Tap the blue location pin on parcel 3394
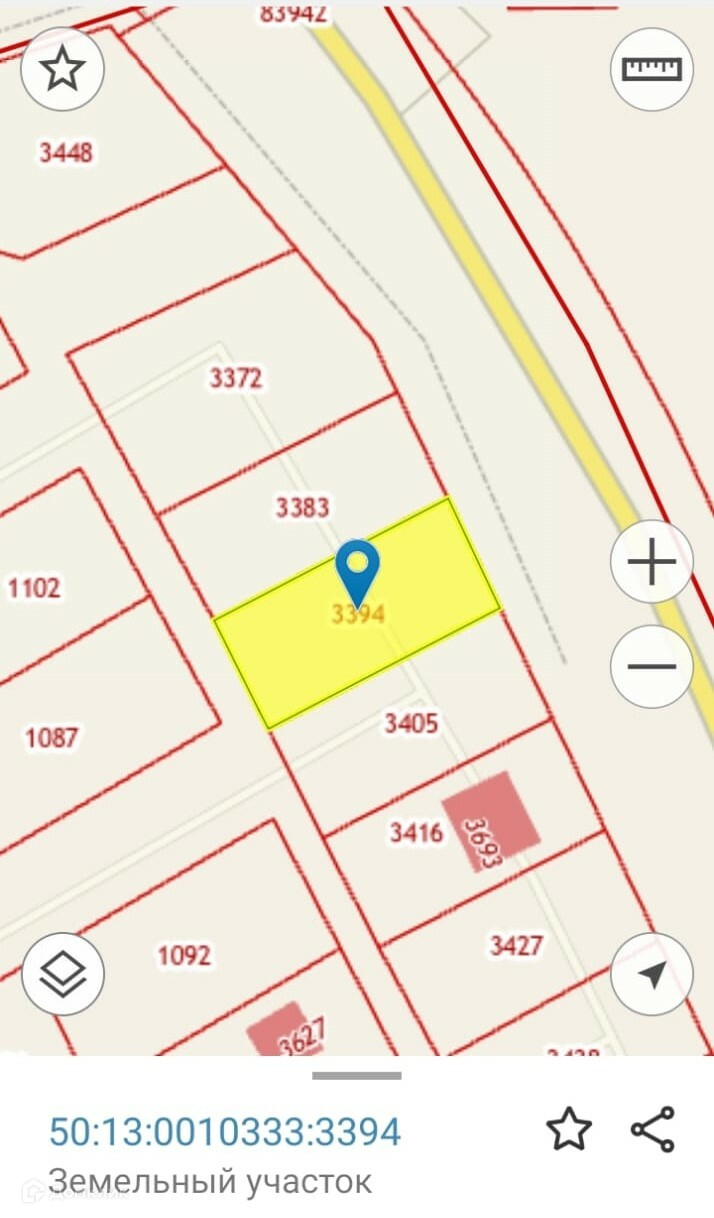 [x=358, y=572]
